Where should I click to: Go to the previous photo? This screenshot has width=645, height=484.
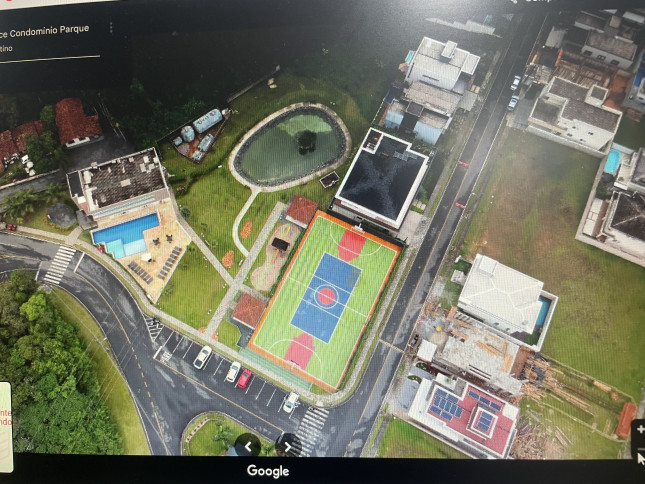tap(247, 444)
